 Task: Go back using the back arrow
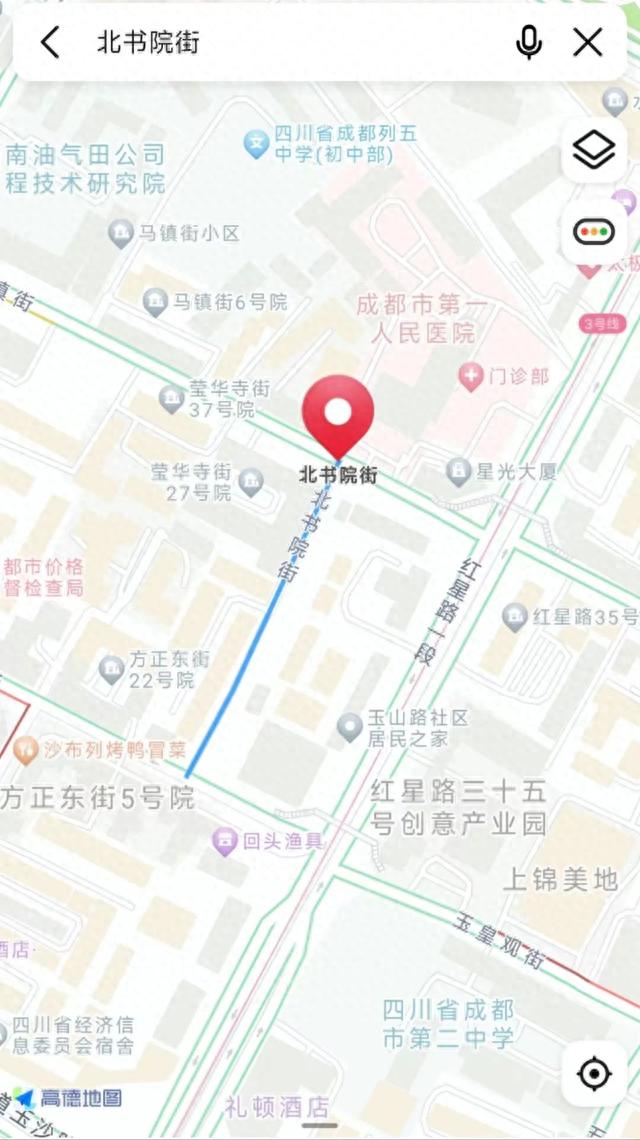point(50,42)
